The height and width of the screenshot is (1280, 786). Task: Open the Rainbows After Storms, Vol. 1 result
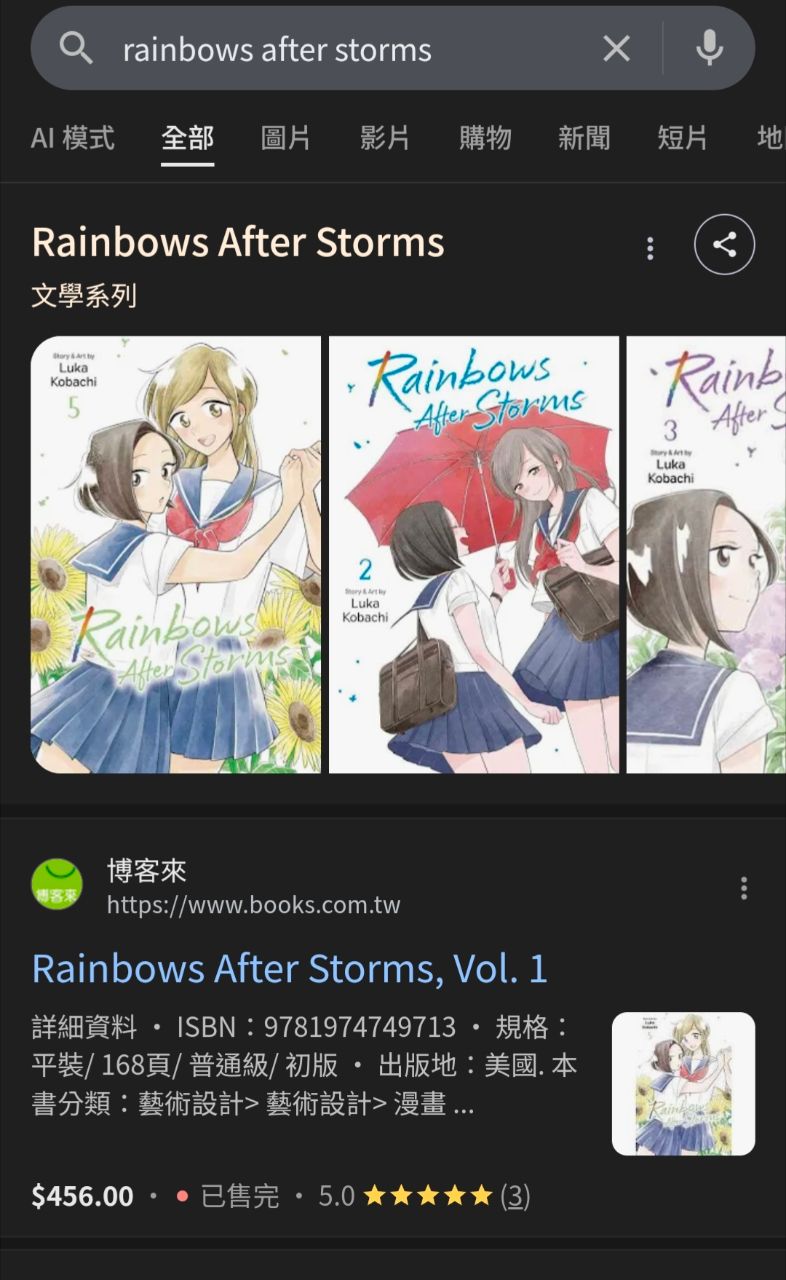(290, 968)
